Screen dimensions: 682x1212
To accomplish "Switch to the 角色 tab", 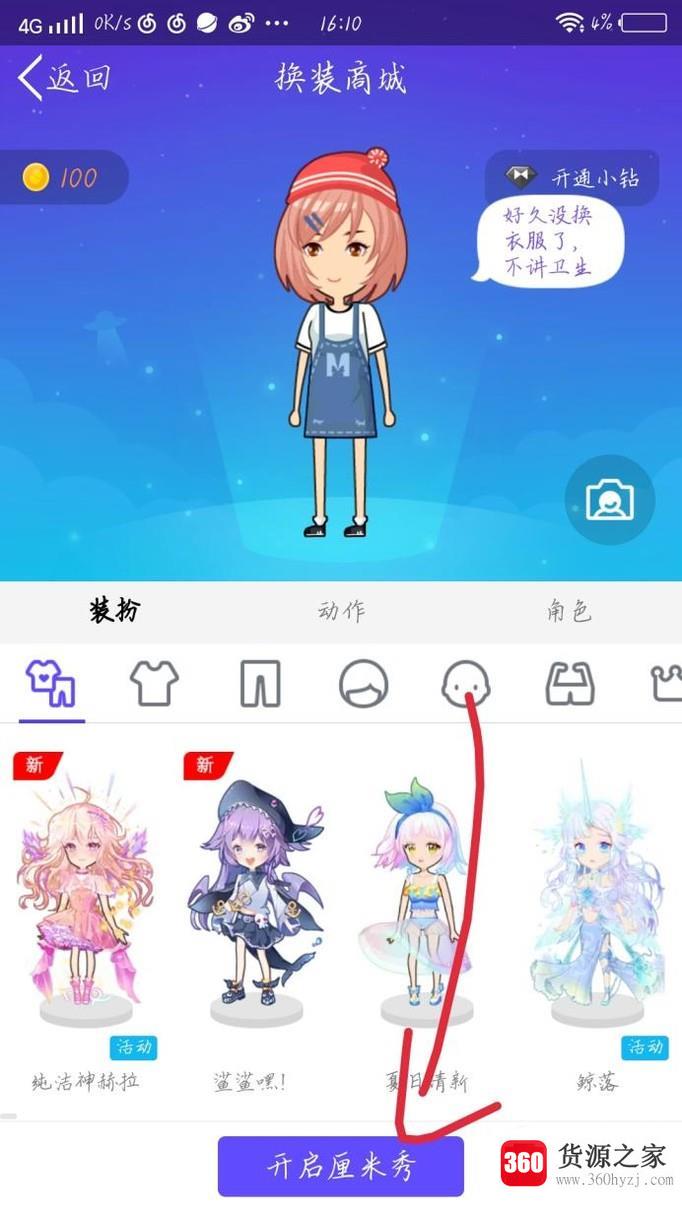I will tap(568, 611).
